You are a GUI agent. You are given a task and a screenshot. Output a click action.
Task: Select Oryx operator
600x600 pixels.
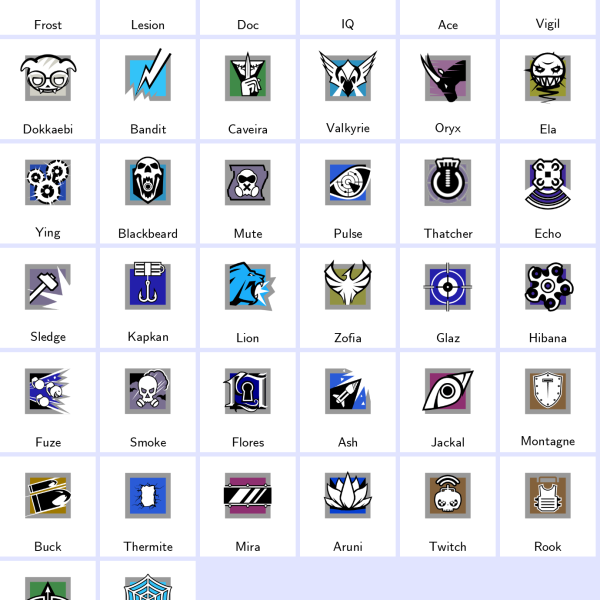click(x=448, y=88)
